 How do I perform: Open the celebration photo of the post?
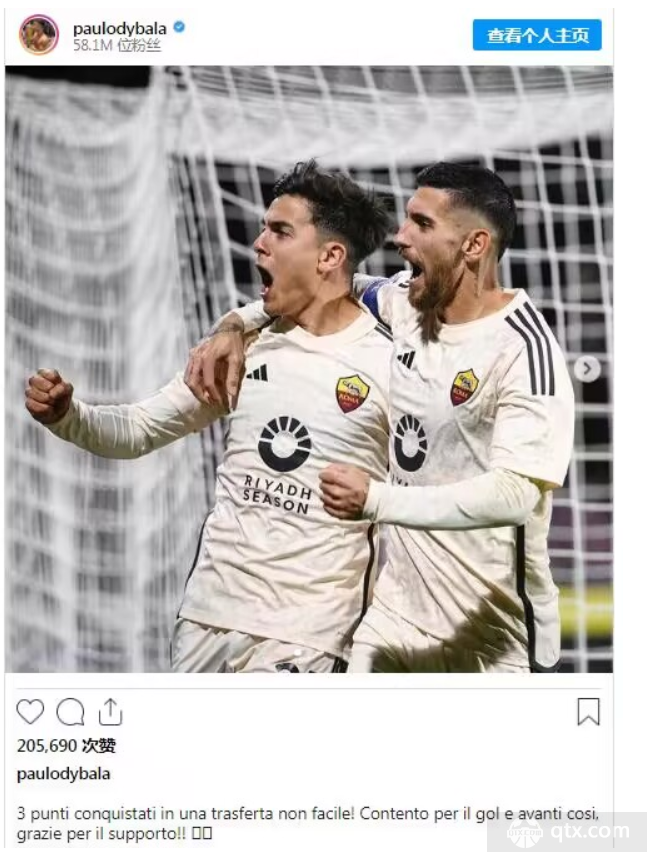click(x=300, y=400)
